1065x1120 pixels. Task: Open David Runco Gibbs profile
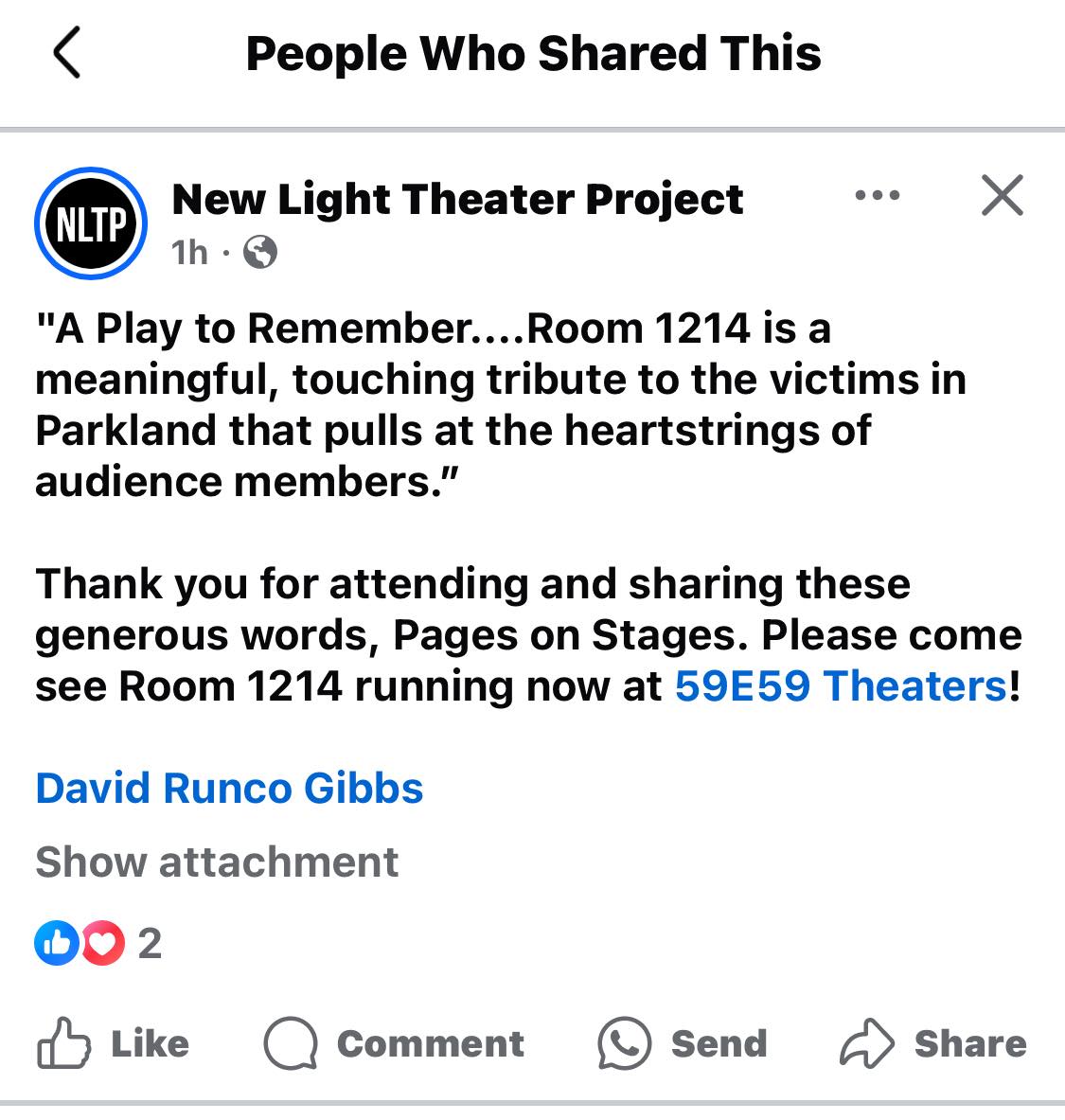229,788
